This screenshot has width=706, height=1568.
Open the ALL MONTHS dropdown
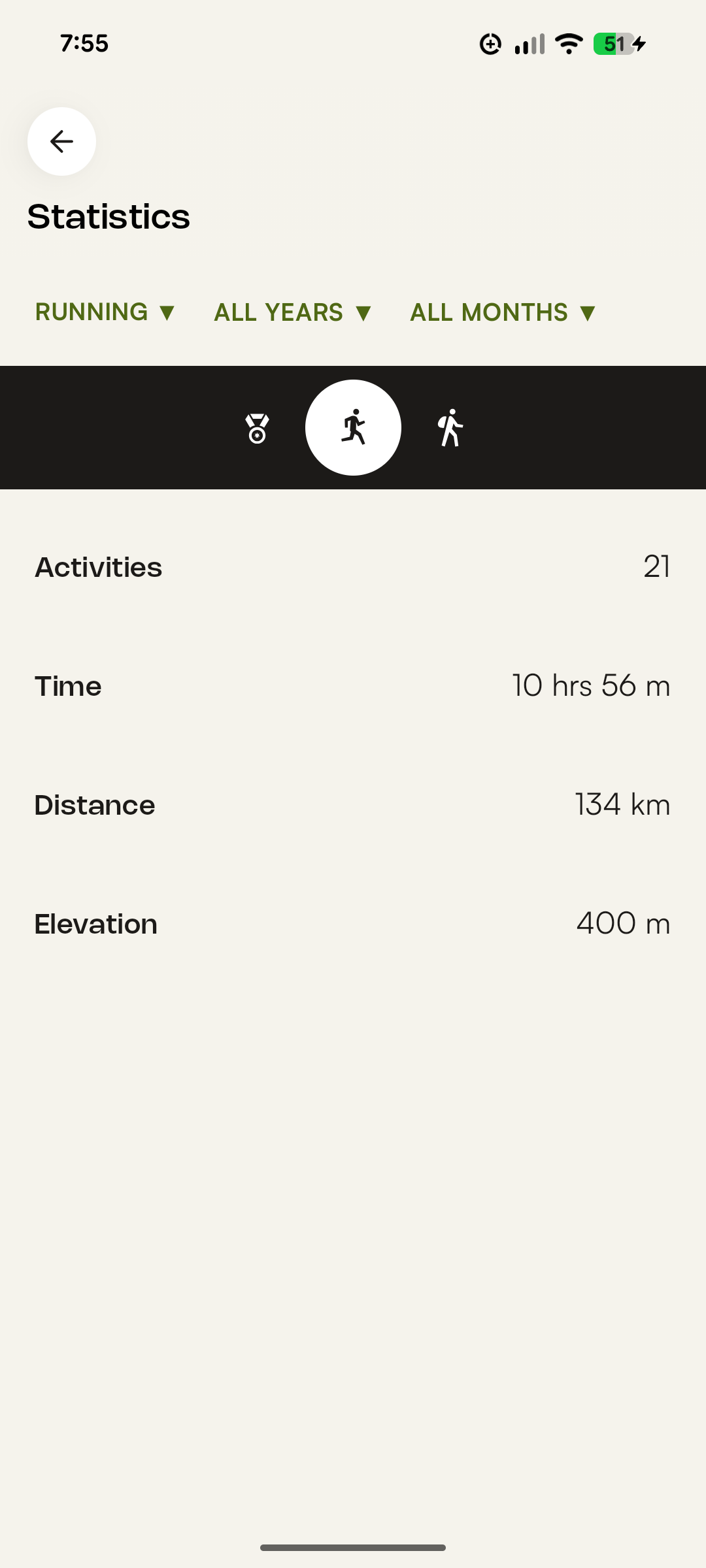click(x=503, y=312)
